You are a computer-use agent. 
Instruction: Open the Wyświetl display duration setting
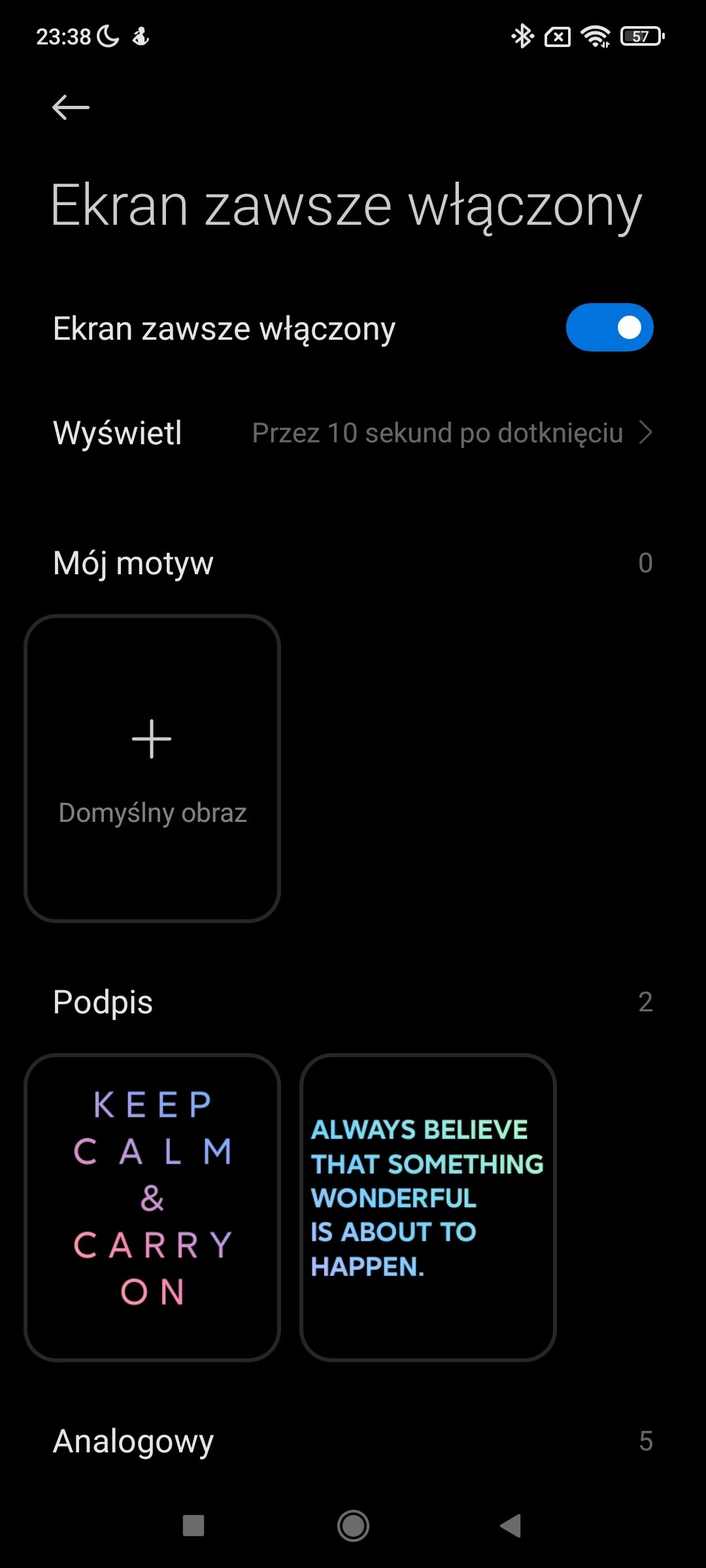(353, 433)
